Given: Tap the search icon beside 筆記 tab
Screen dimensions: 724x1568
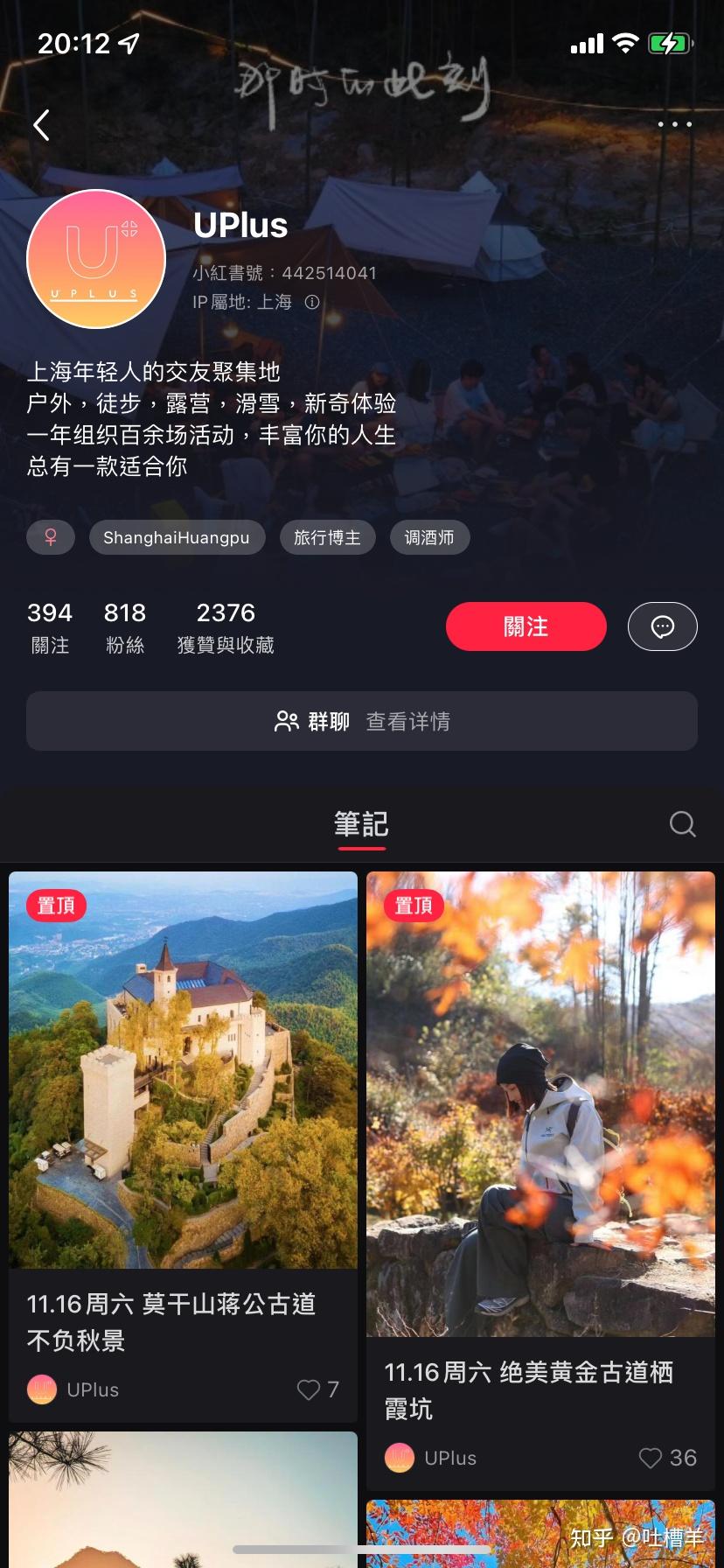Looking at the screenshot, I should [x=681, y=823].
